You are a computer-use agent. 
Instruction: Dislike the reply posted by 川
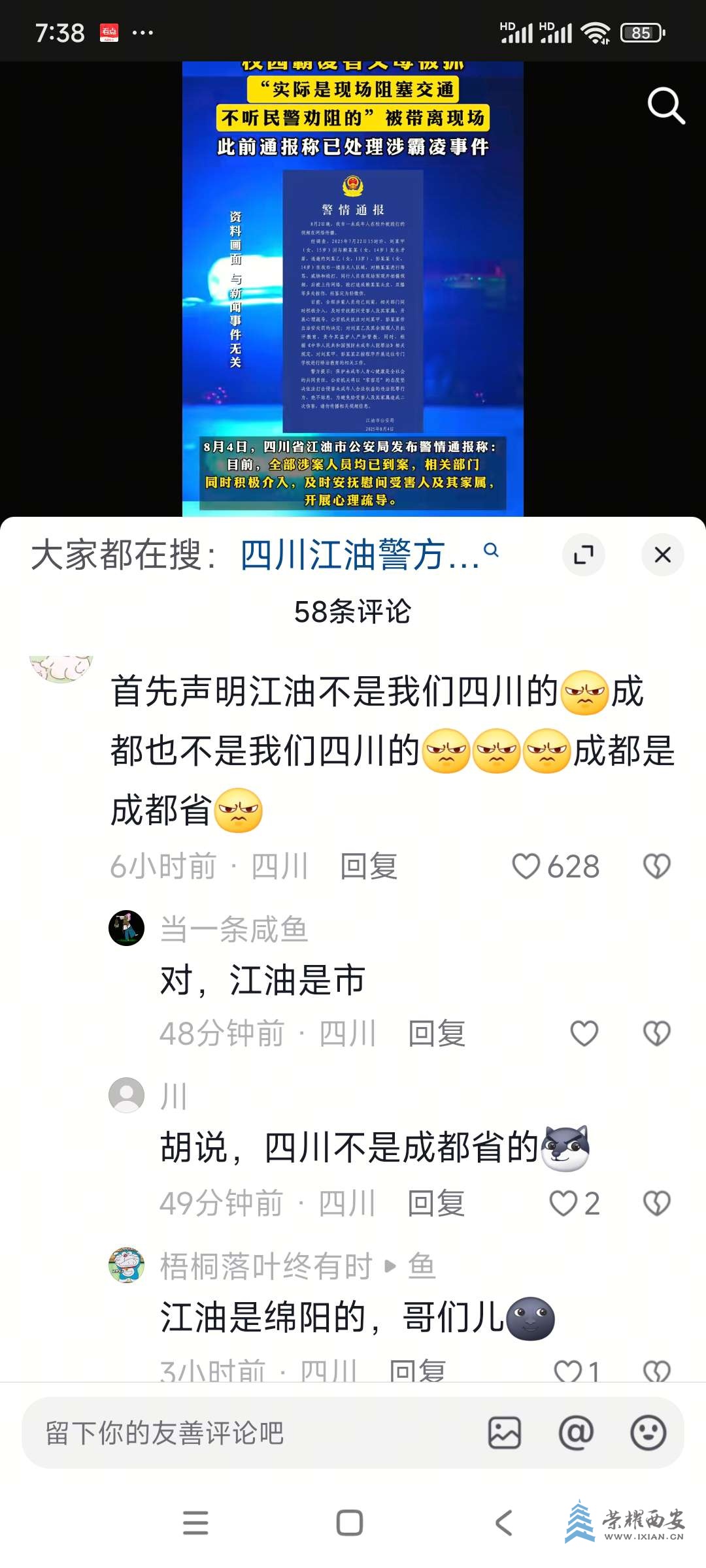coord(656,1203)
